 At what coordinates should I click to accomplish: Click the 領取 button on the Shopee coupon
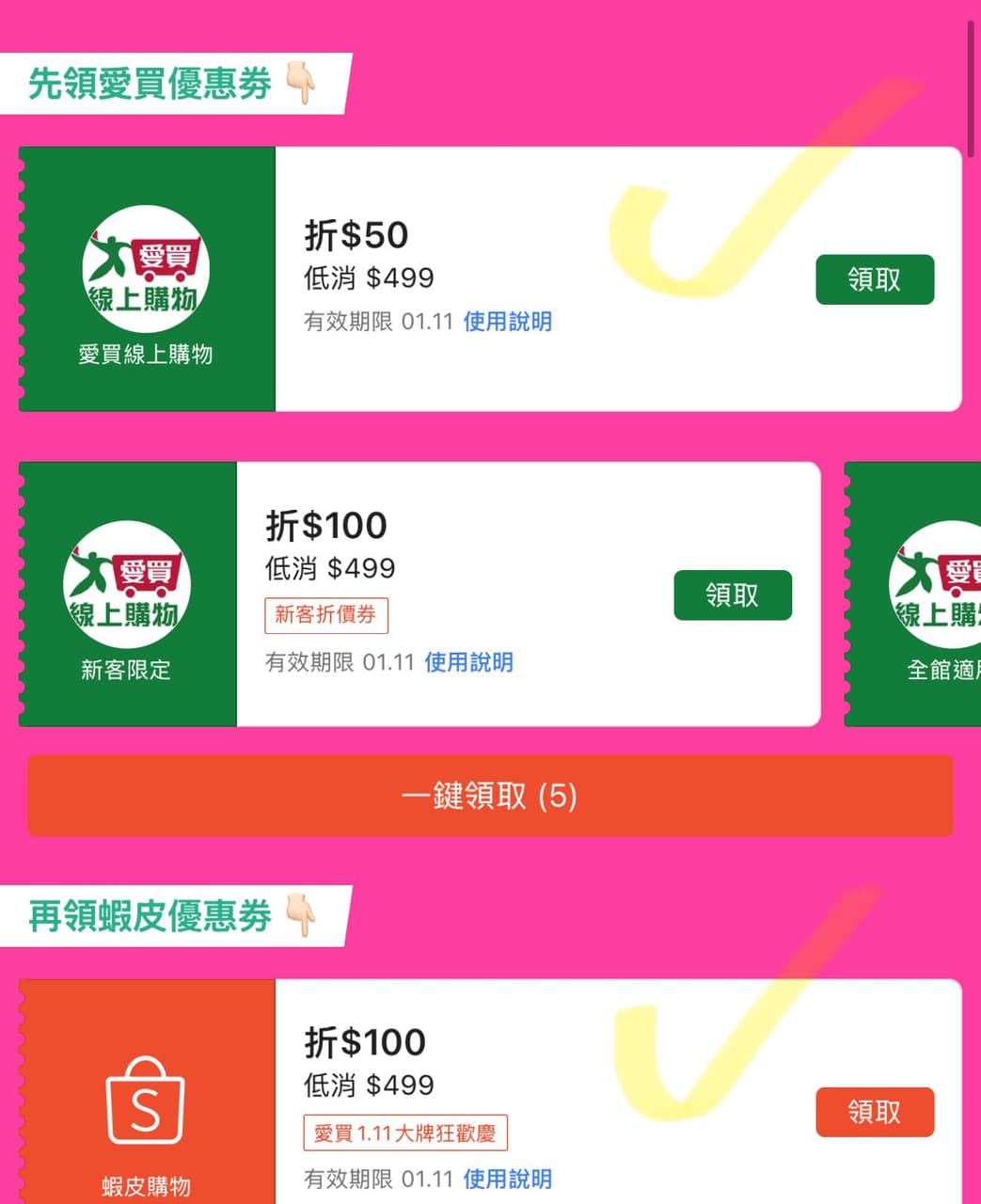point(874,1112)
